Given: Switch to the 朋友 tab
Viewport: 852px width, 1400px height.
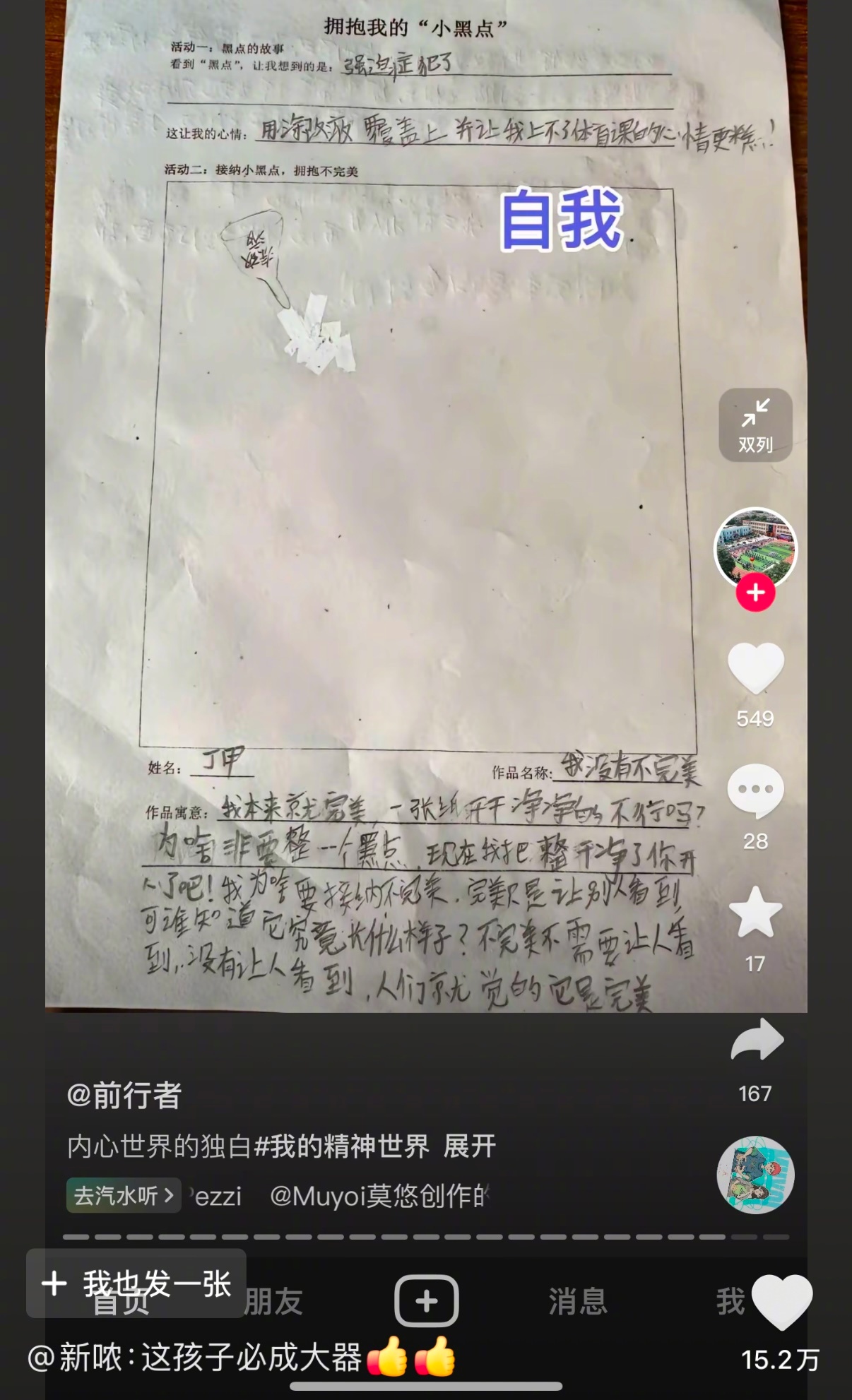Looking at the screenshot, I should click(273, 1302).
